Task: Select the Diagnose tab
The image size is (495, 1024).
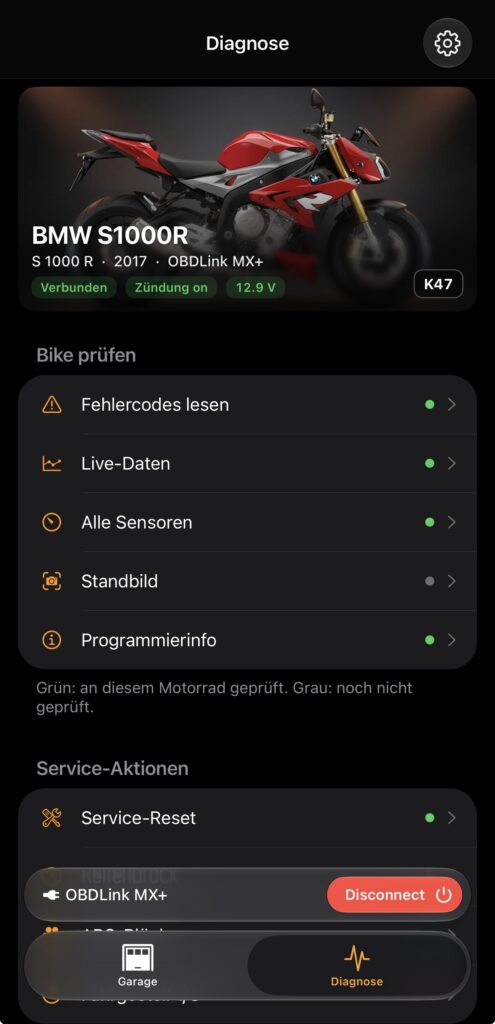Action: tap(357, 966)
